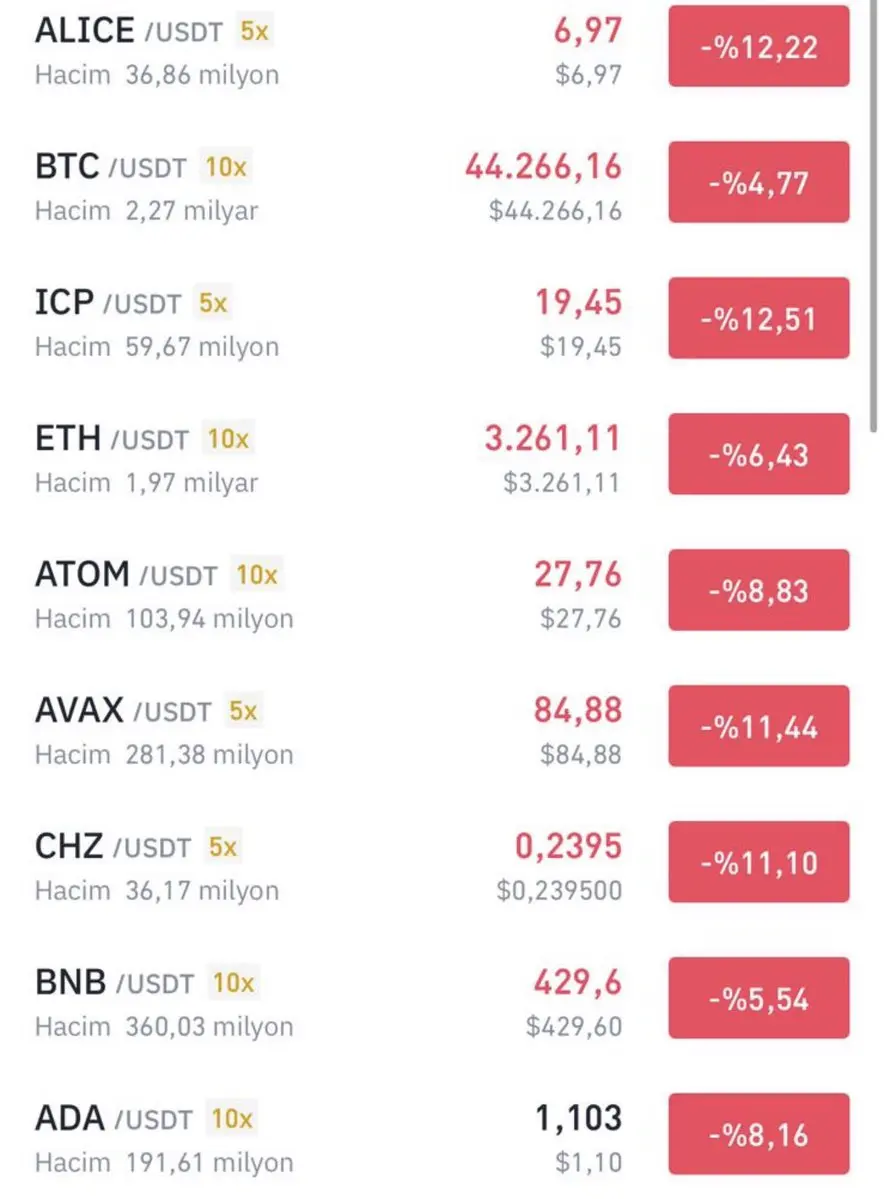Select the ETH/USDT row

68,439
